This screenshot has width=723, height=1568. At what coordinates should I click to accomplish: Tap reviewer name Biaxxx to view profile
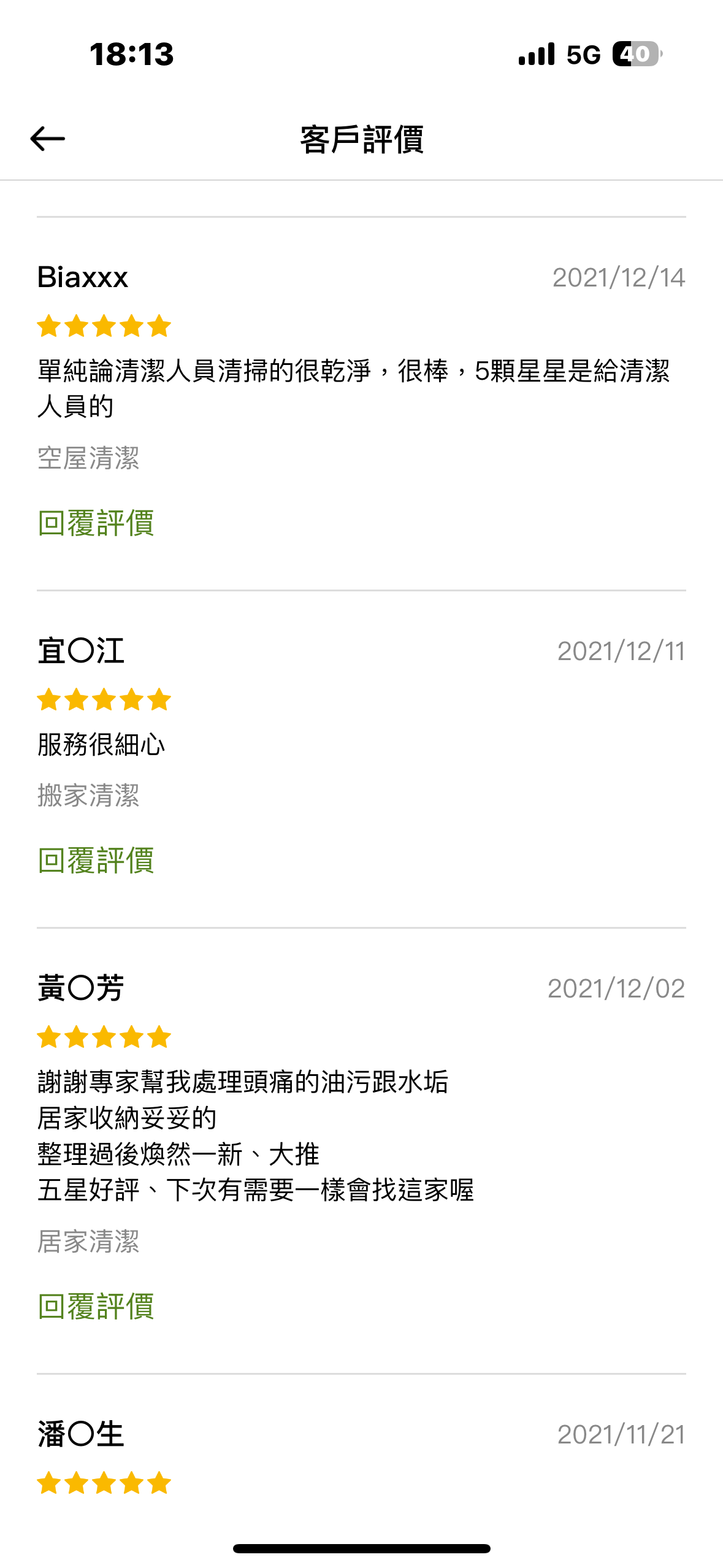(81, 277)
